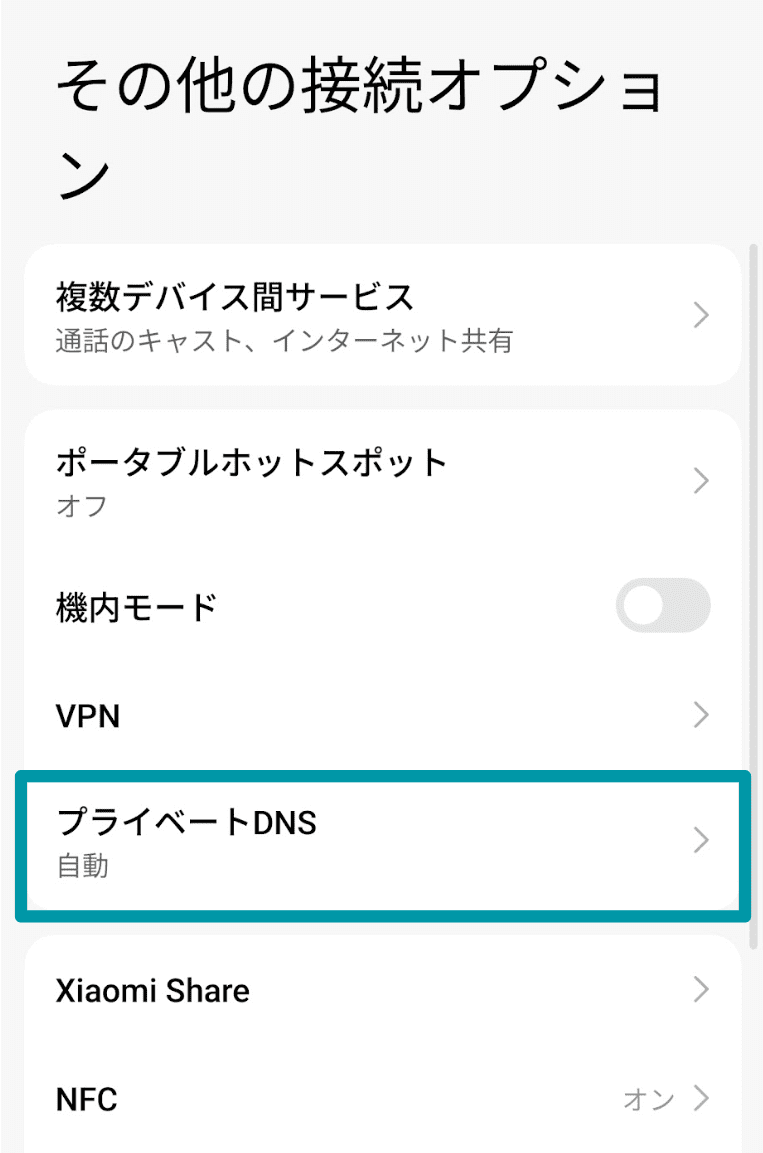Open 複数デバイス間サービス chevron arrow
The width and height of the screenshot is (763, 1153).
click(700, 315)
